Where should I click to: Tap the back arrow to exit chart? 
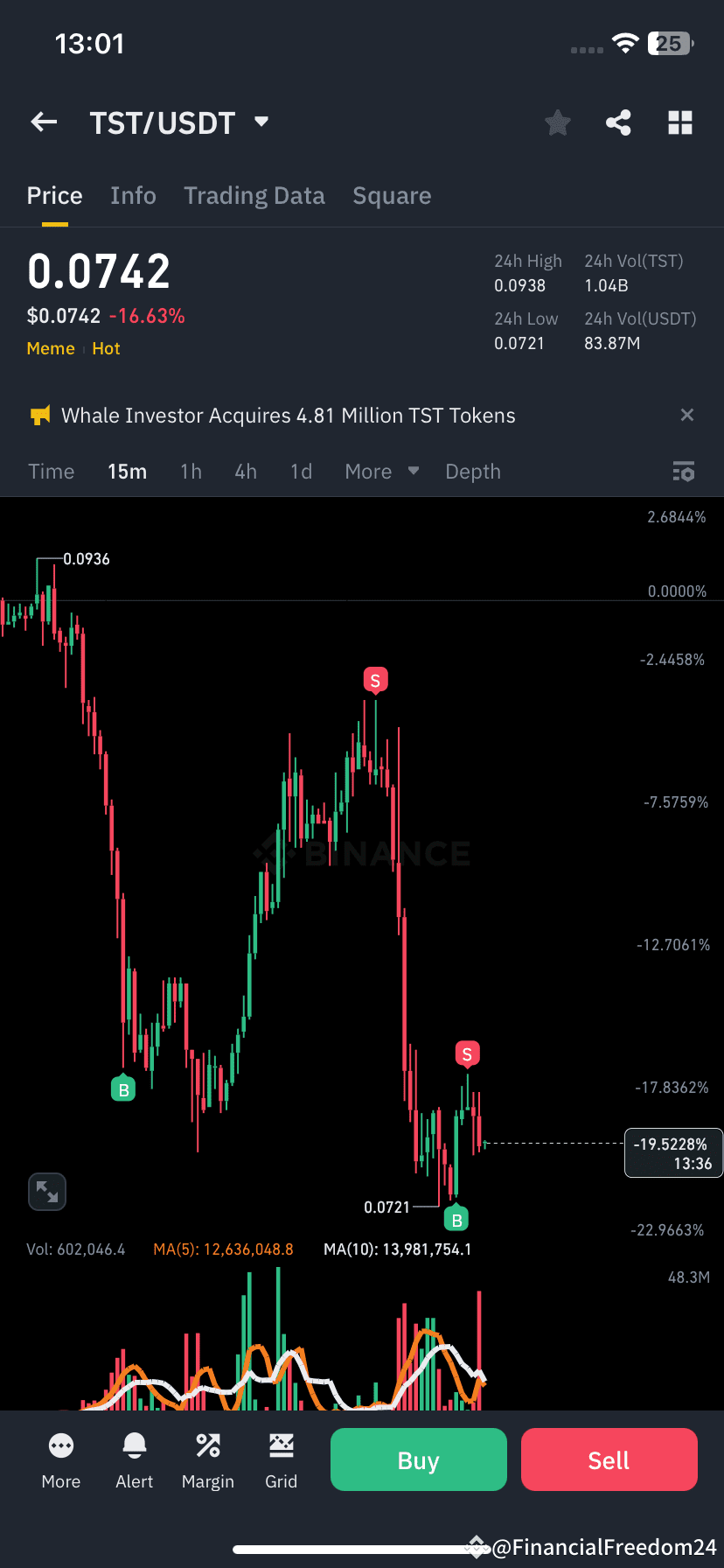pyautogui.click(x=44, y=122)
